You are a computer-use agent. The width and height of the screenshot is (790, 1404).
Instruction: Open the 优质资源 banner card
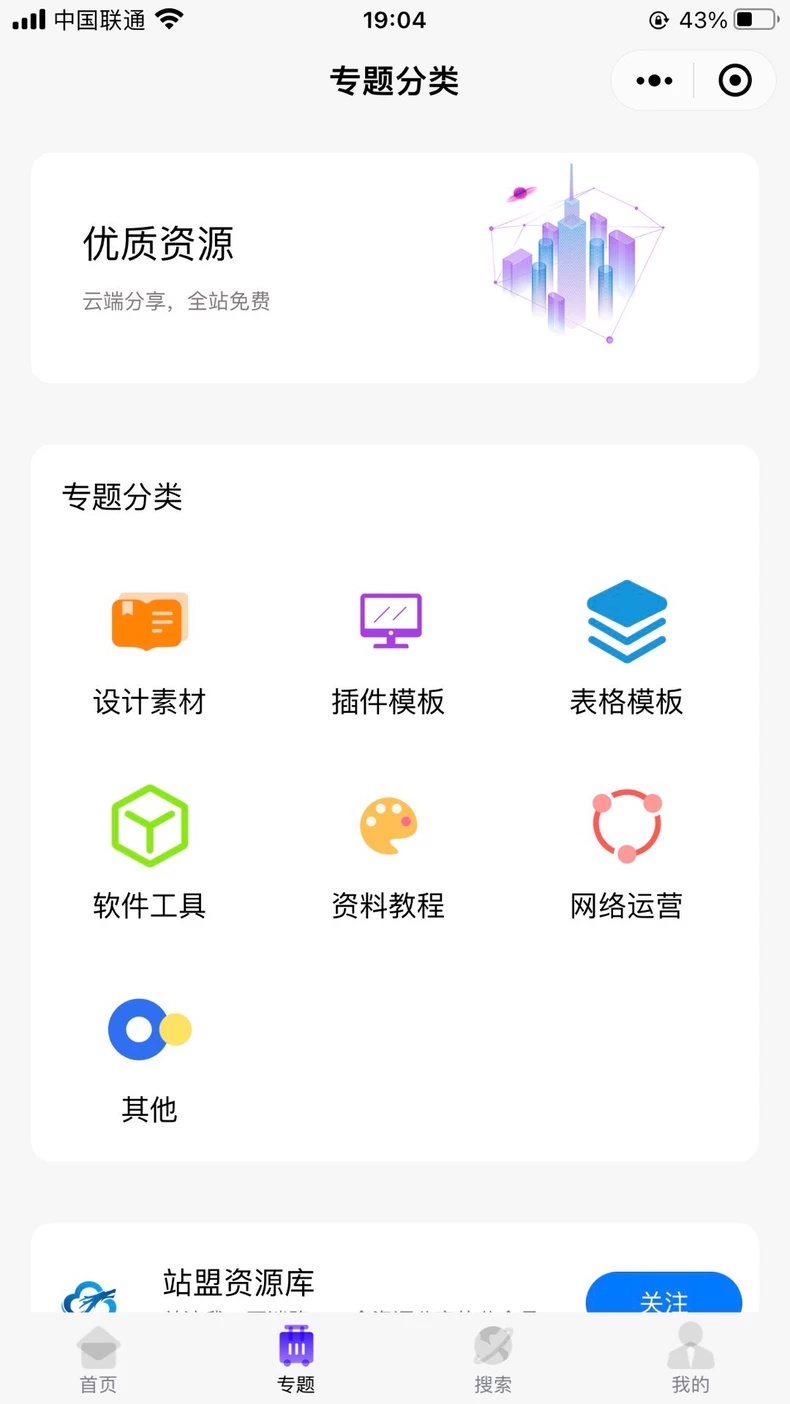[395, 268]
